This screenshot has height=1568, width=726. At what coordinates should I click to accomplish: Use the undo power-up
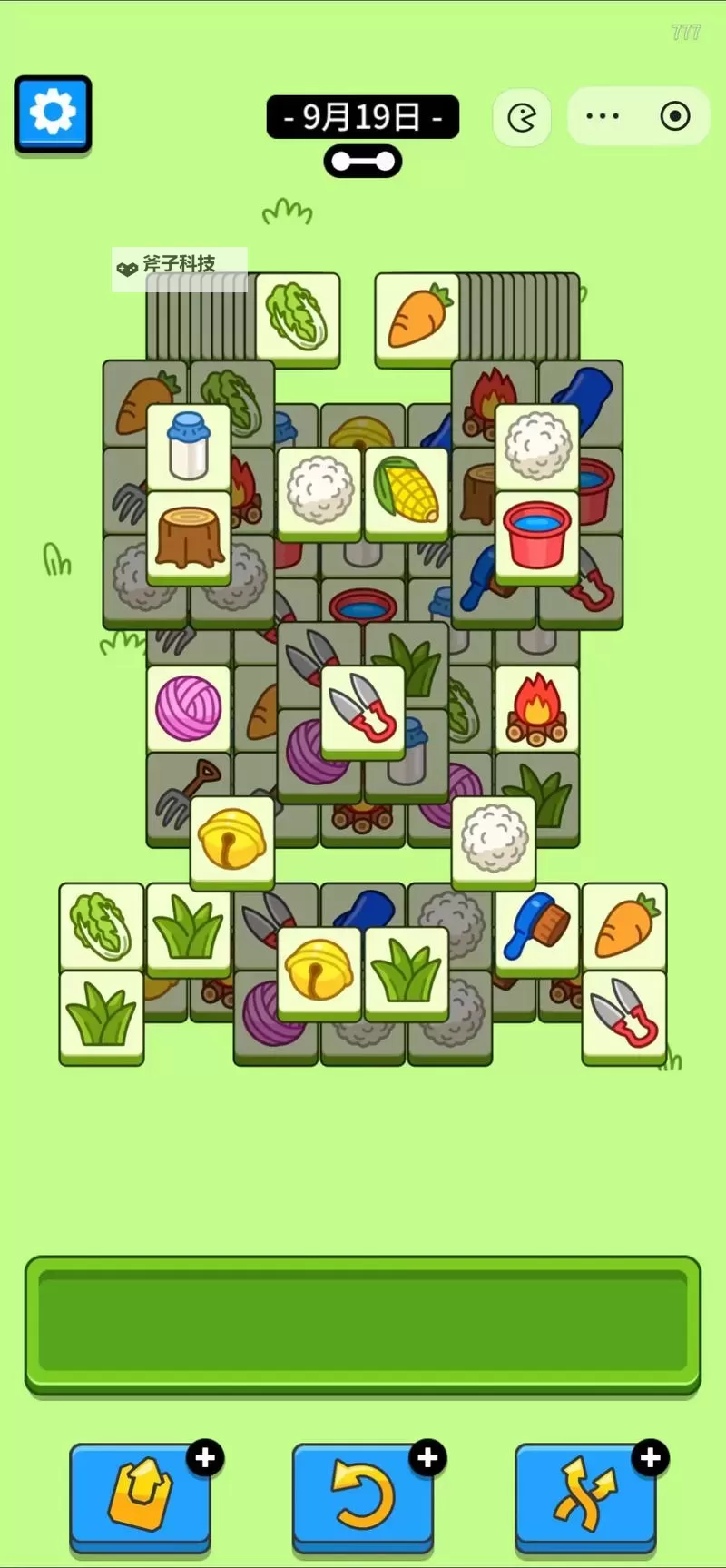[362, 1495]
